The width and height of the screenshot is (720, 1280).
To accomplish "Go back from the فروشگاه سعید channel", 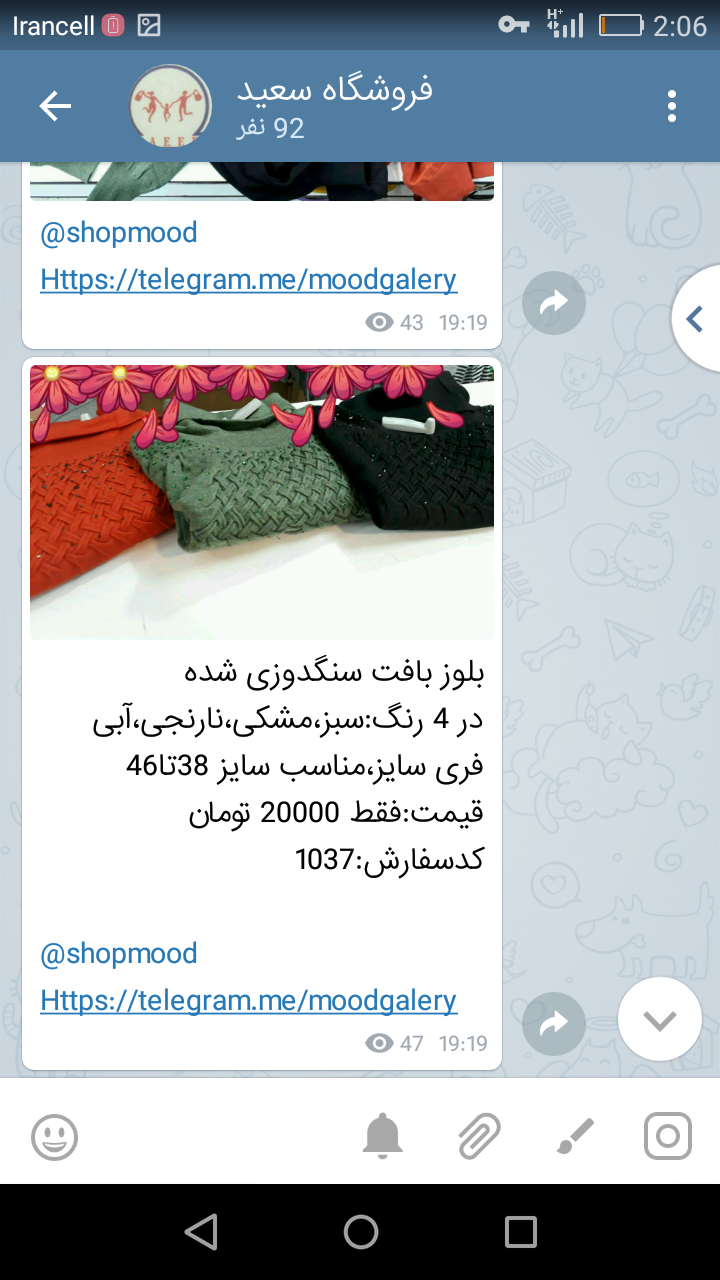I will point(55,106).
